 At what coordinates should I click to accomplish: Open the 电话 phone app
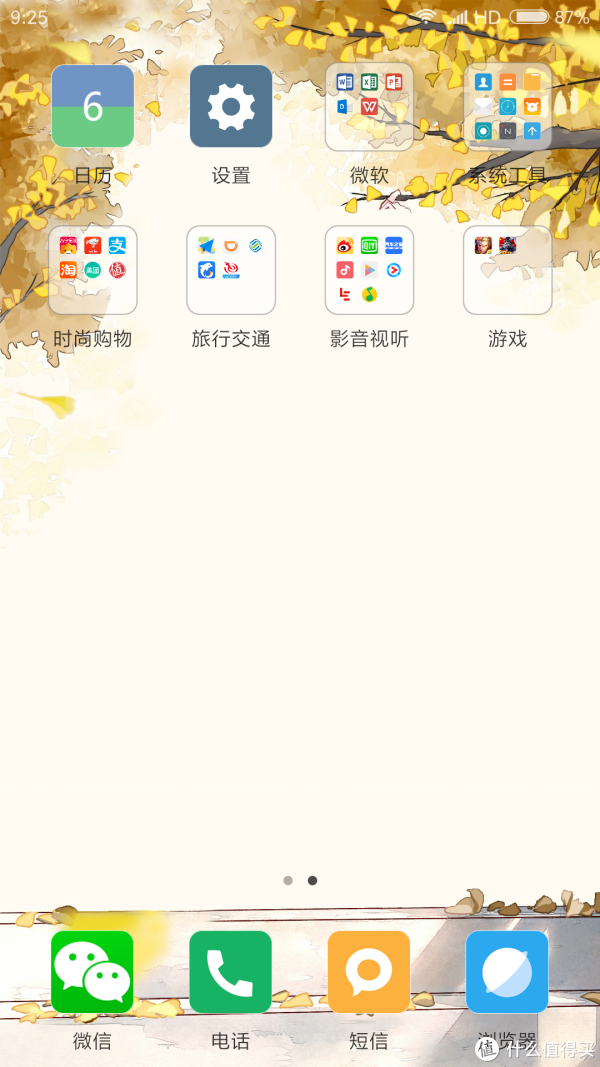point(231,972)
